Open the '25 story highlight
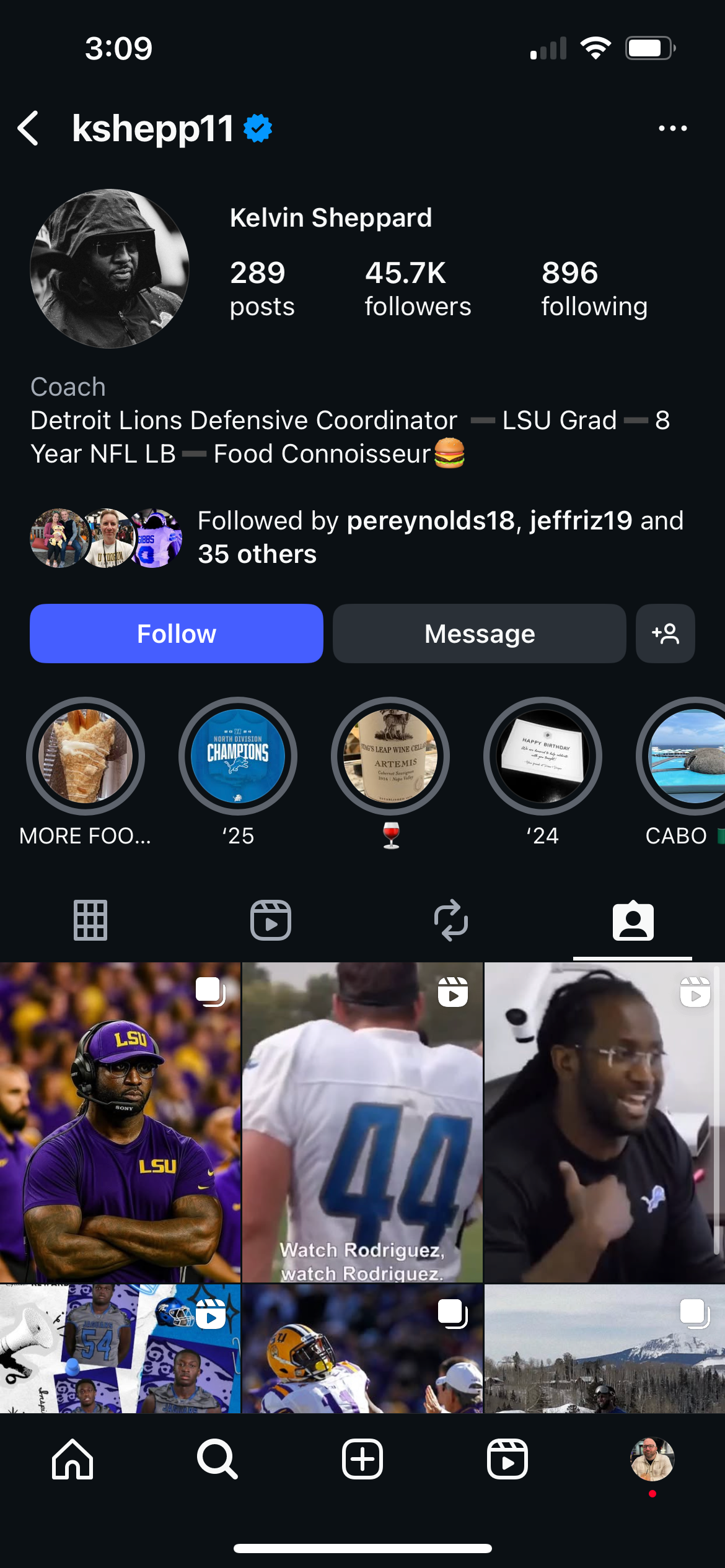This screenshot has width=725, height=1568. (x=238, y=756)
